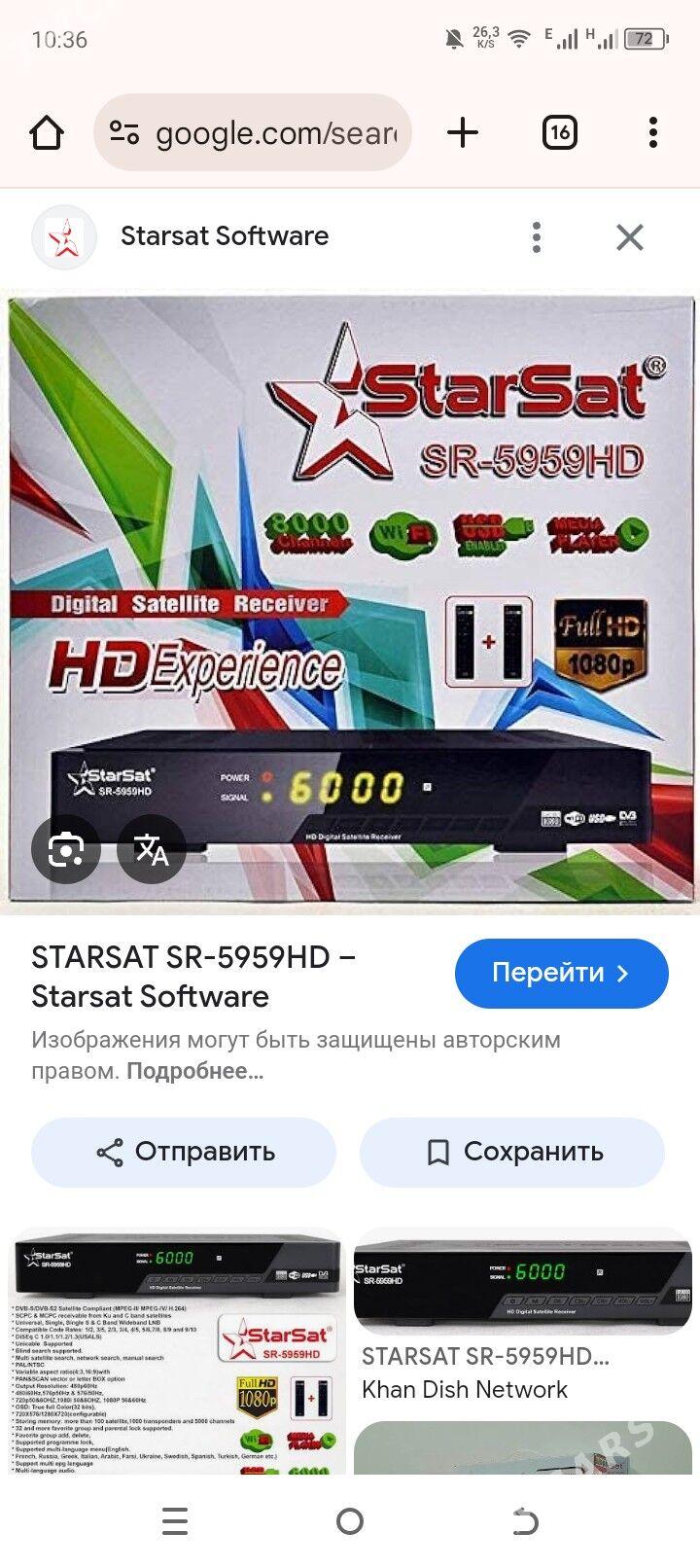Translate text in the image

point(151,849)
